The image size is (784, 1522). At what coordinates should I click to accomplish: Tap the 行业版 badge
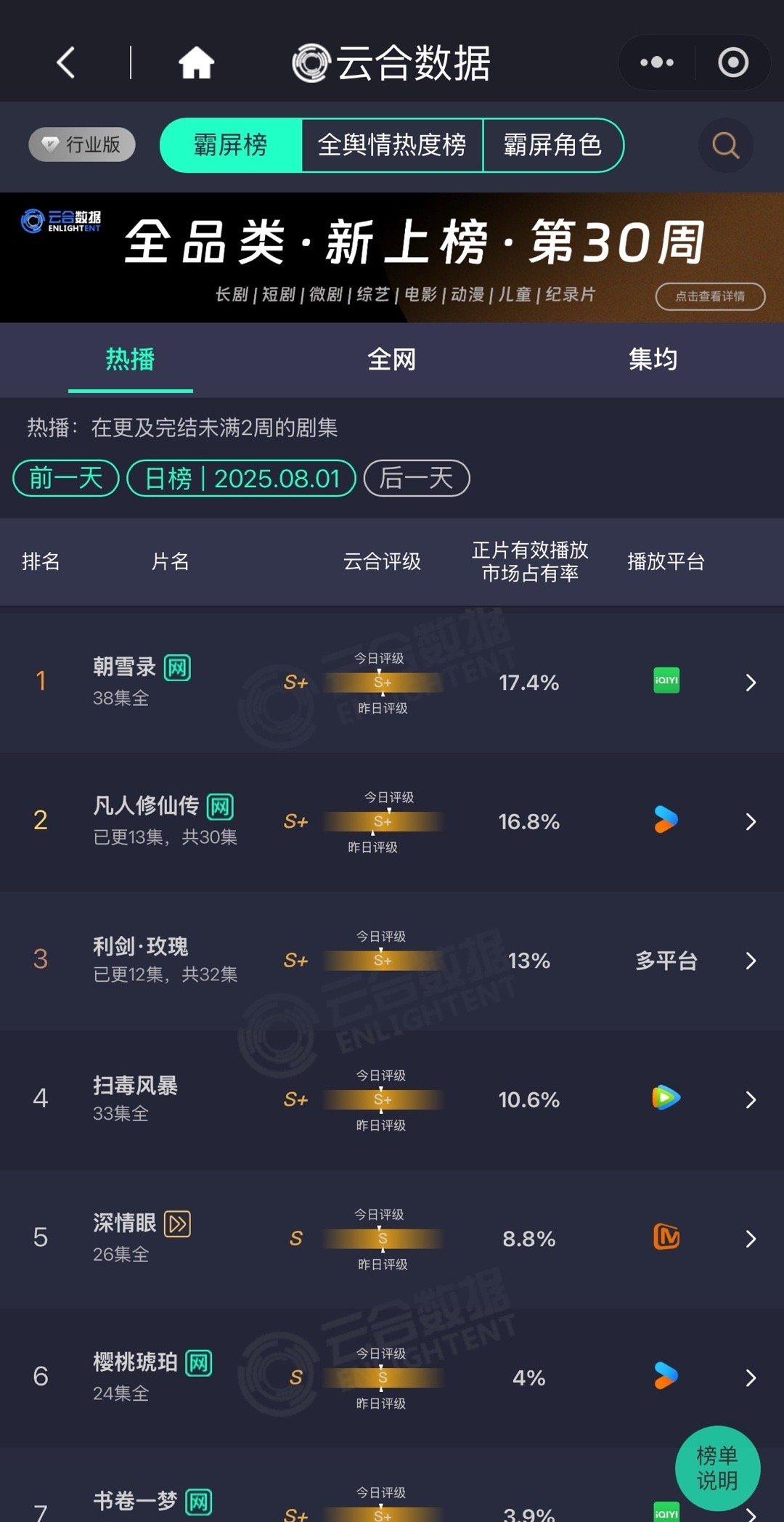tap(82, 145)
